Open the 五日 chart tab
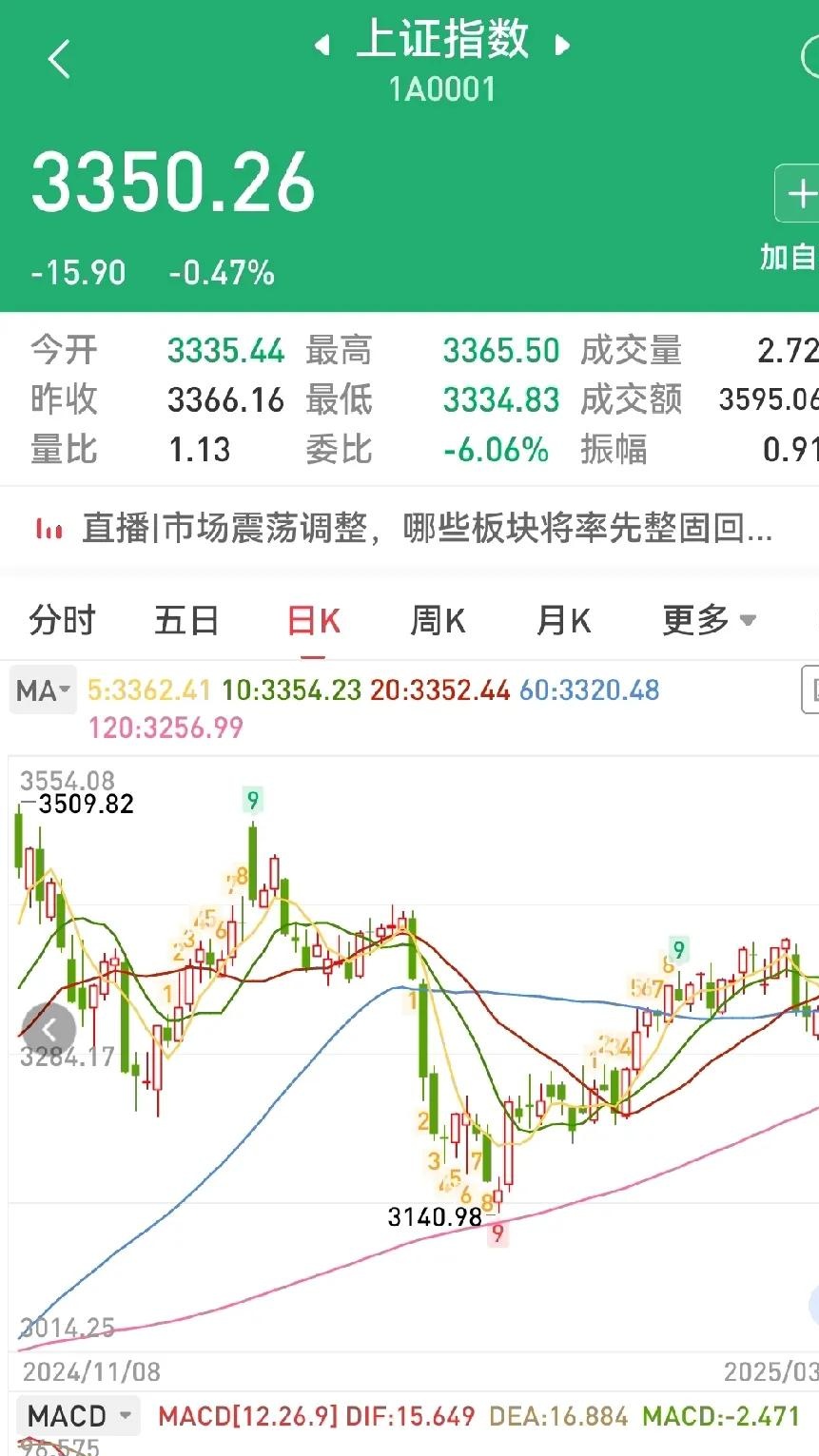The height and width of the screenshot is (1456, 819). click(x=186, y=620)
